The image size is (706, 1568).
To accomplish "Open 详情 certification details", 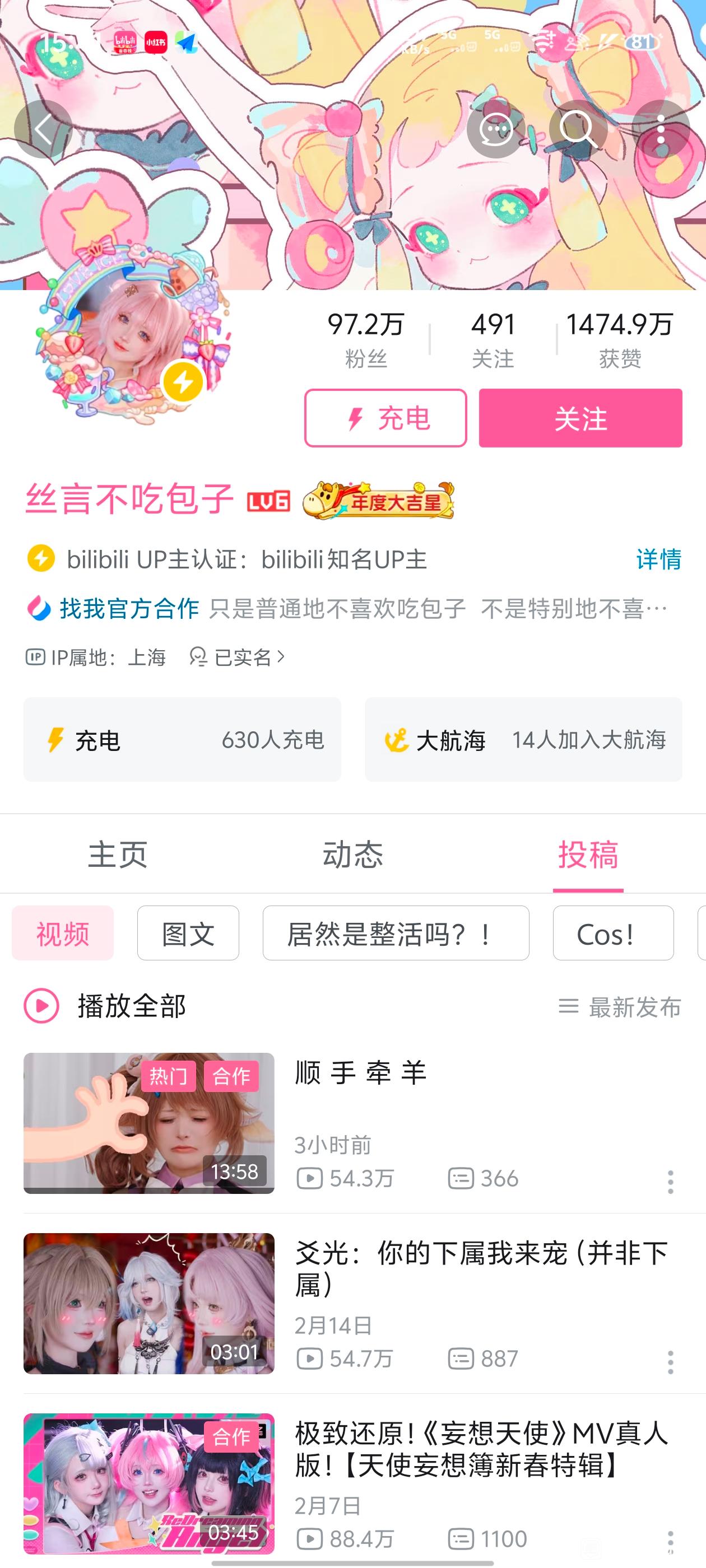I will pos(658,559).
